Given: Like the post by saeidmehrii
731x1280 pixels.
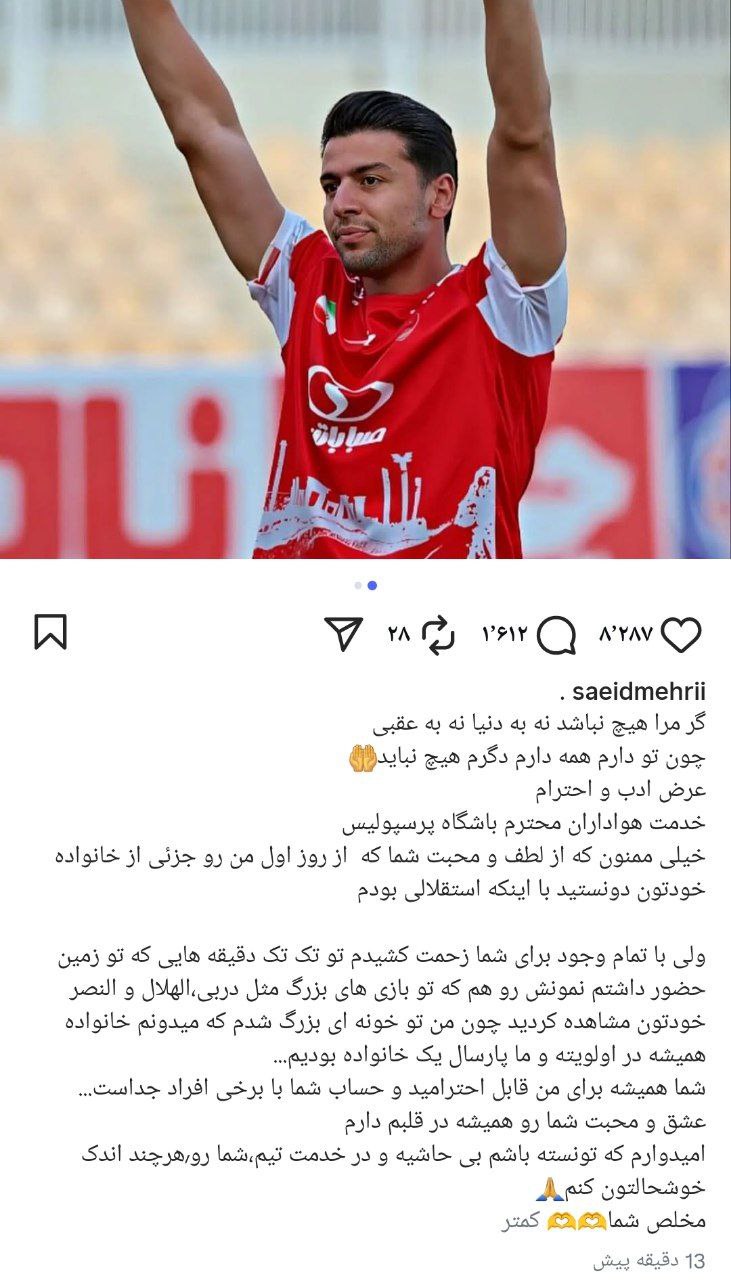Looking at the screenshot, I should (x=681, y=634).
